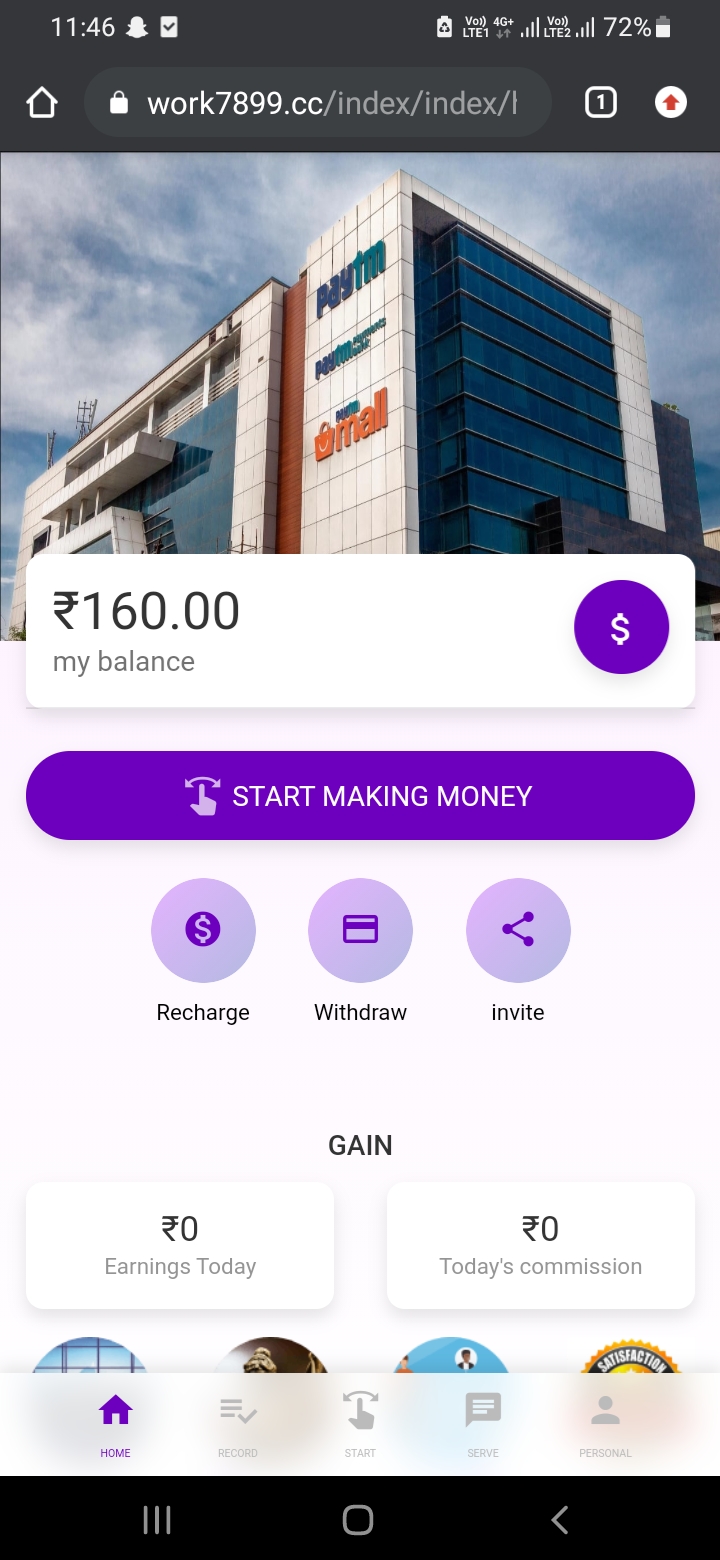The height and width of the screenshot is (1560, 720).
Task: Go back using system navigation
Action: (560, 1520)
